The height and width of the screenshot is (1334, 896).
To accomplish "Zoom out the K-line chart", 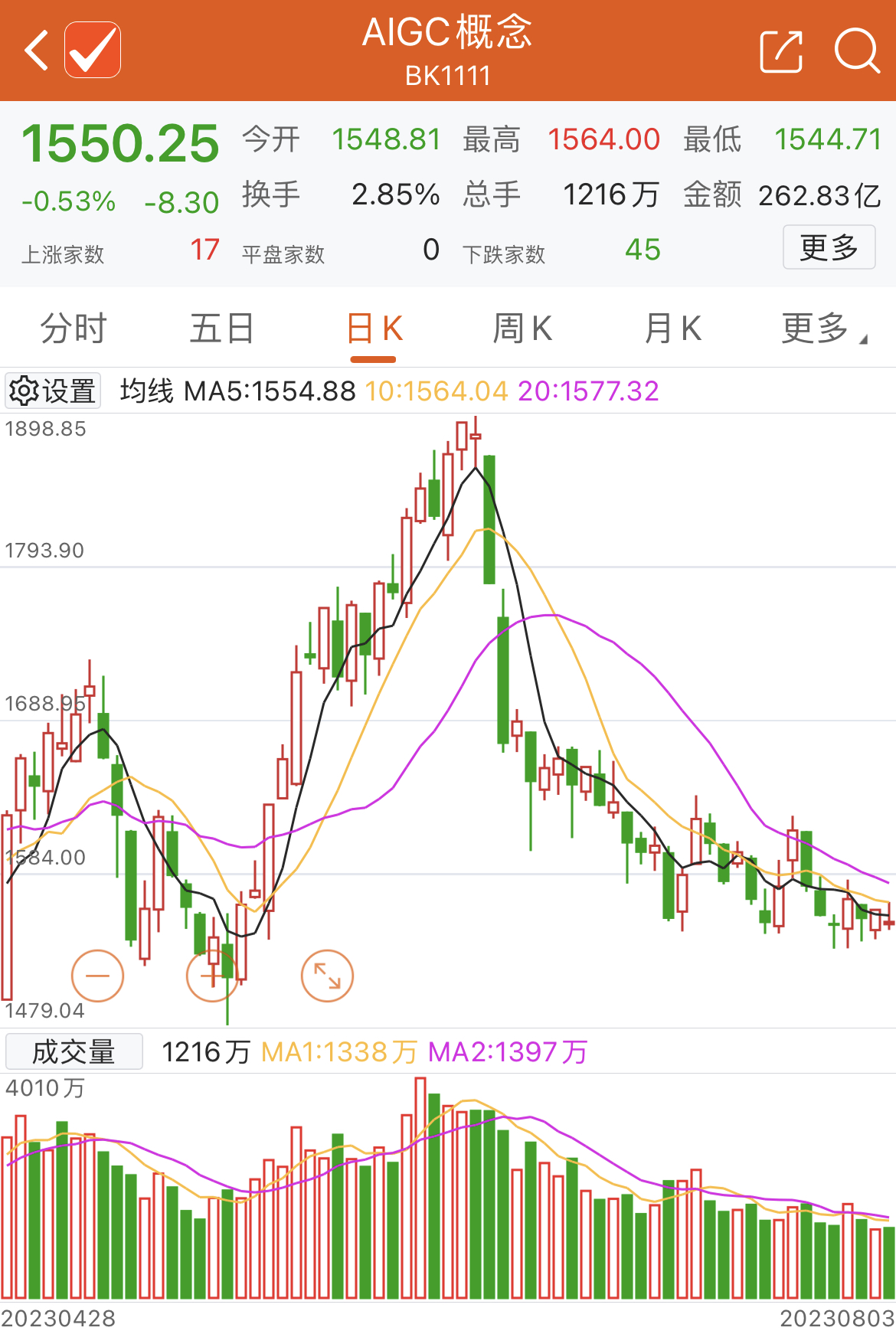I will click(97, 976).
